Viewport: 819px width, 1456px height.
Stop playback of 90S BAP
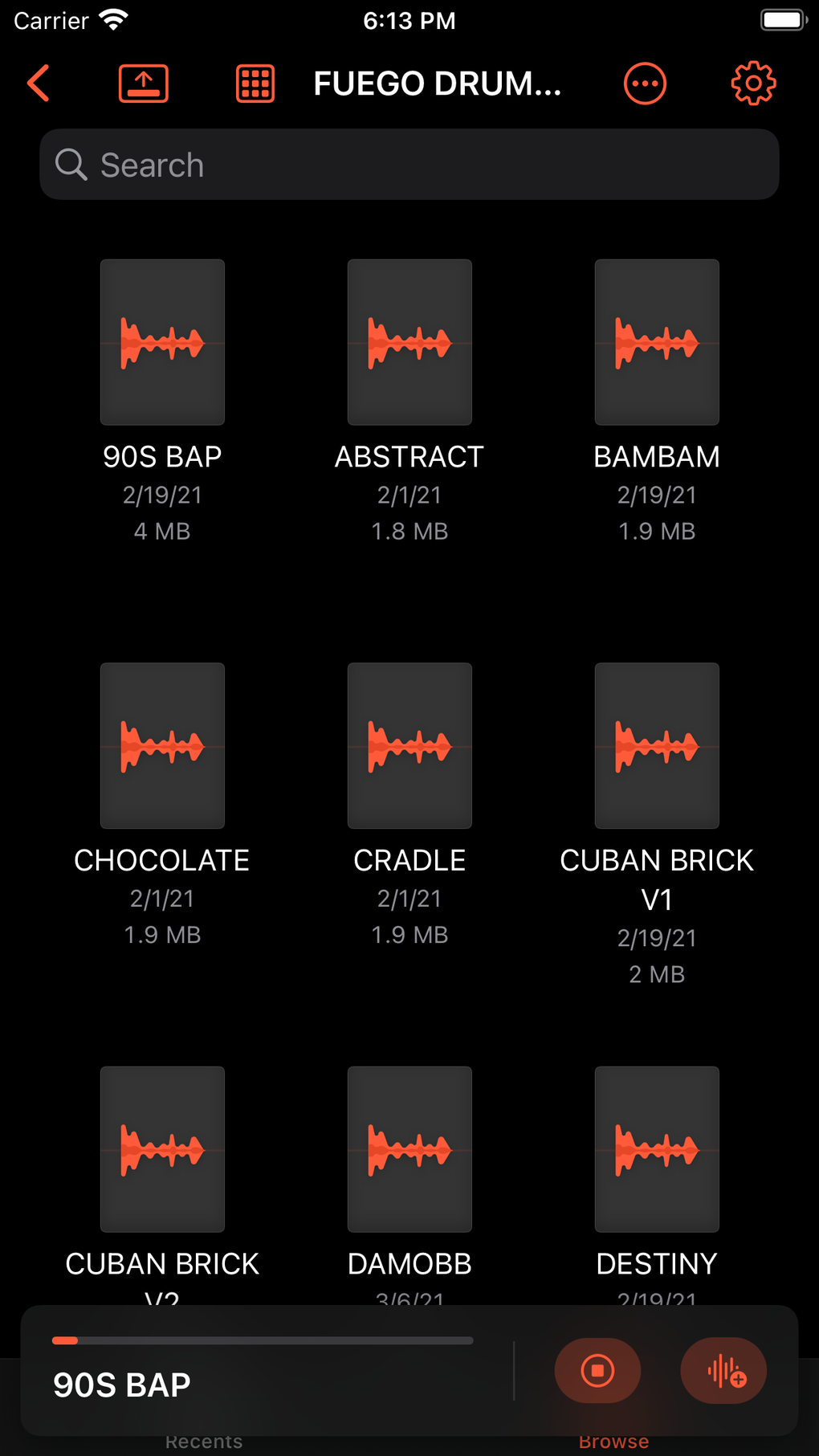(597, 1370)
